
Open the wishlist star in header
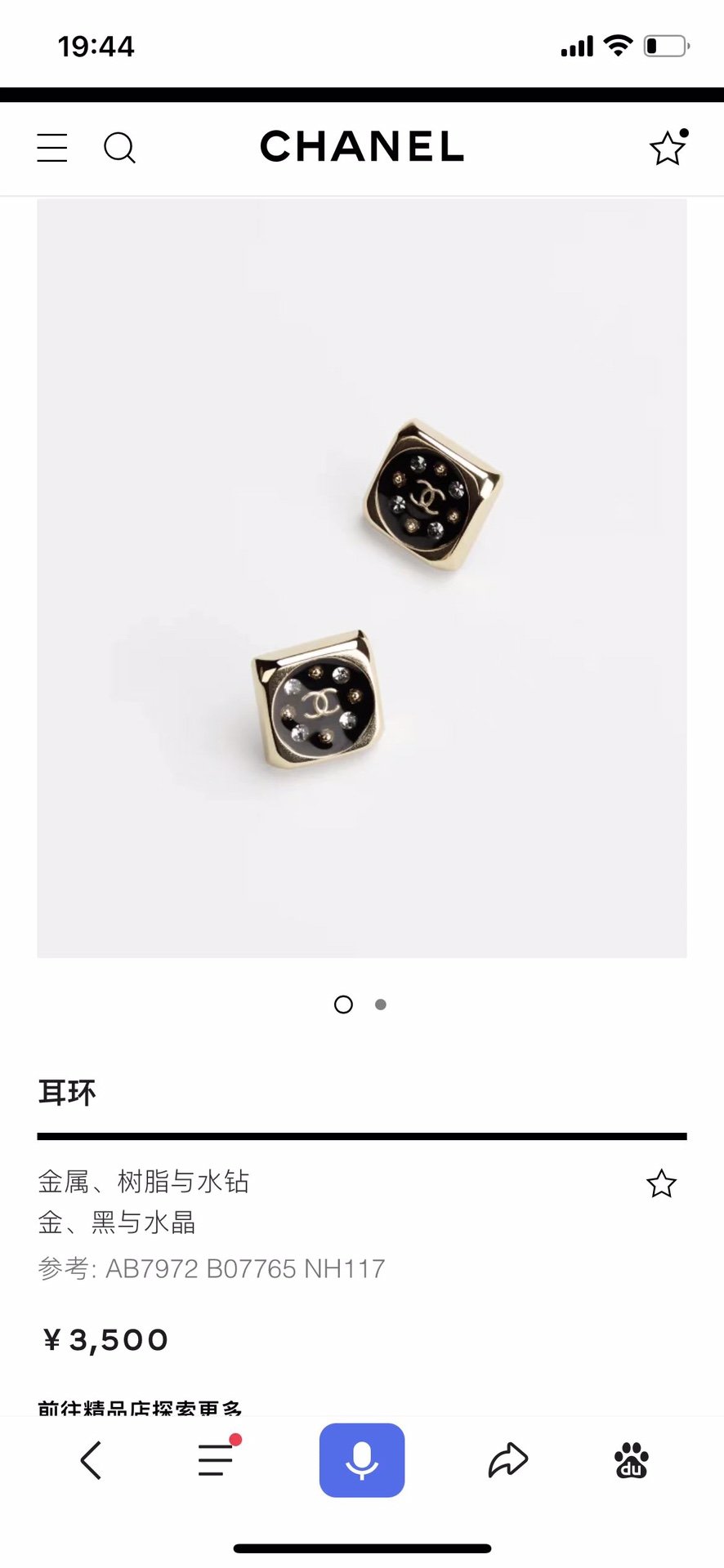(668, 148)
